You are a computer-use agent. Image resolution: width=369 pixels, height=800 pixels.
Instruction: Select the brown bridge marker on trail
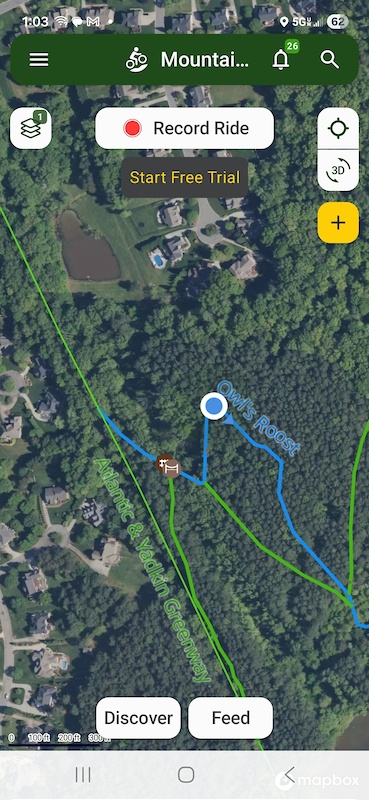click(168, 466)
